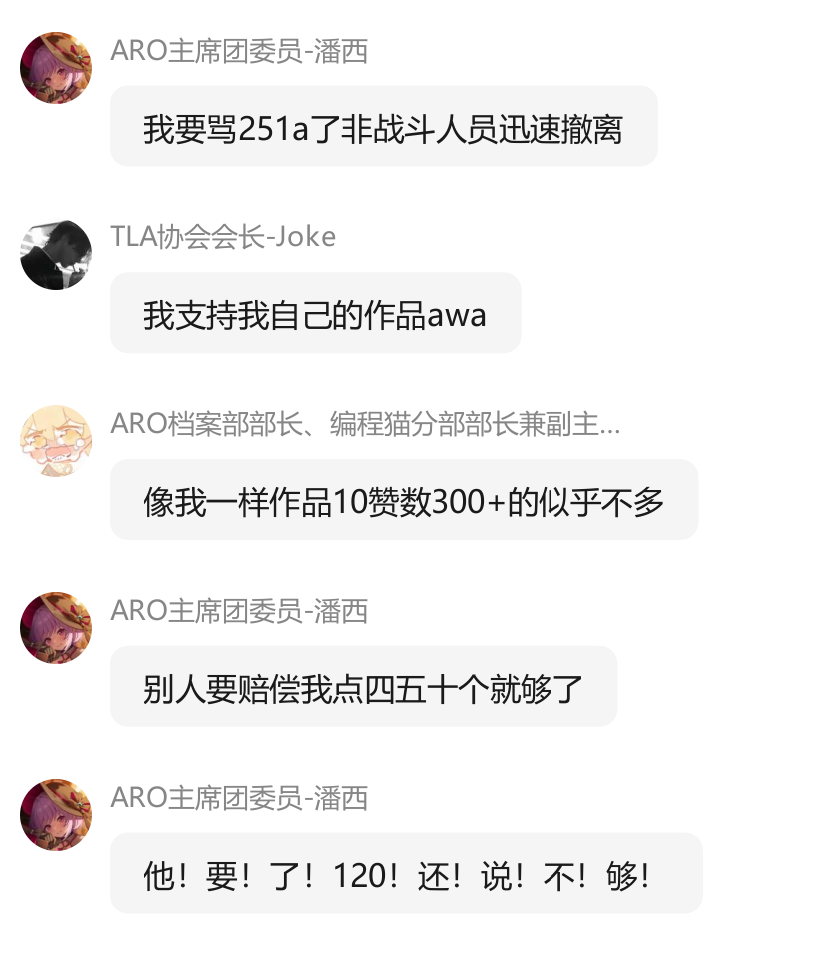The width and height of the screenshot is (830, 958).
Task: Open 潘西's avatar beside the 251a message
Action: 56,67
